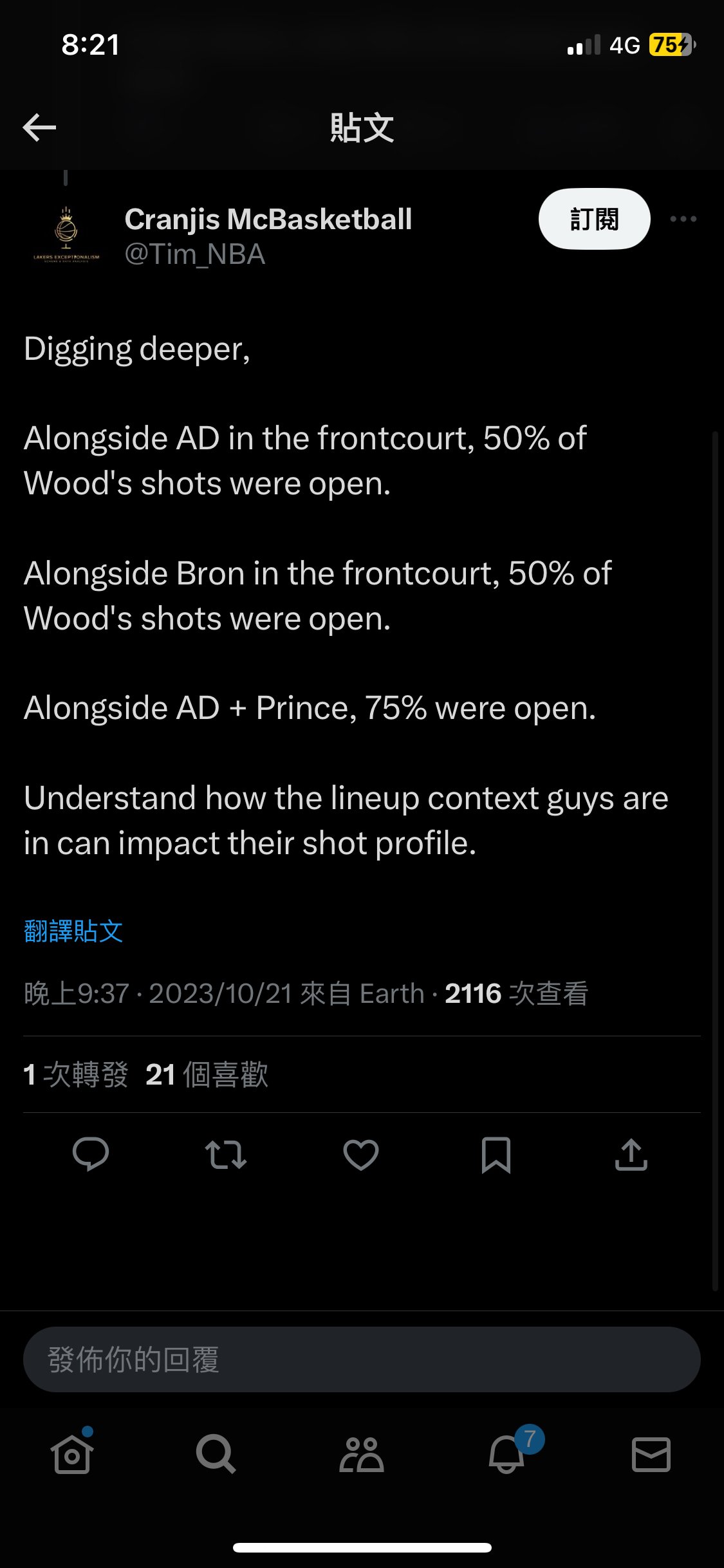
Task: View the 1 次轉發 reposts list
Action: click(76, 1074)
